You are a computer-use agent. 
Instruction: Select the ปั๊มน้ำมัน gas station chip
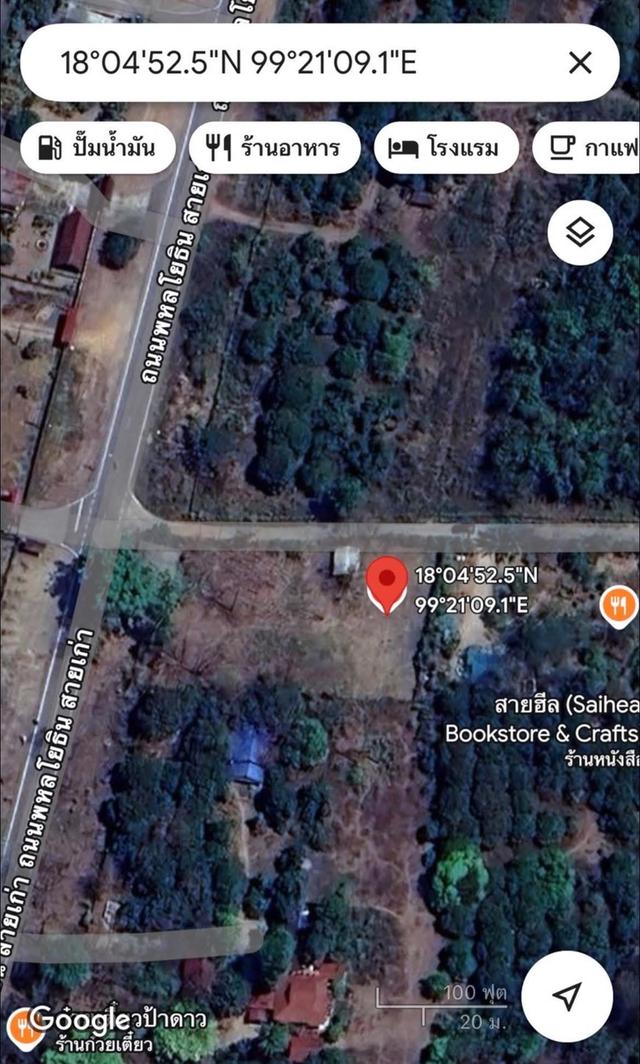click(x=97, y=149)
